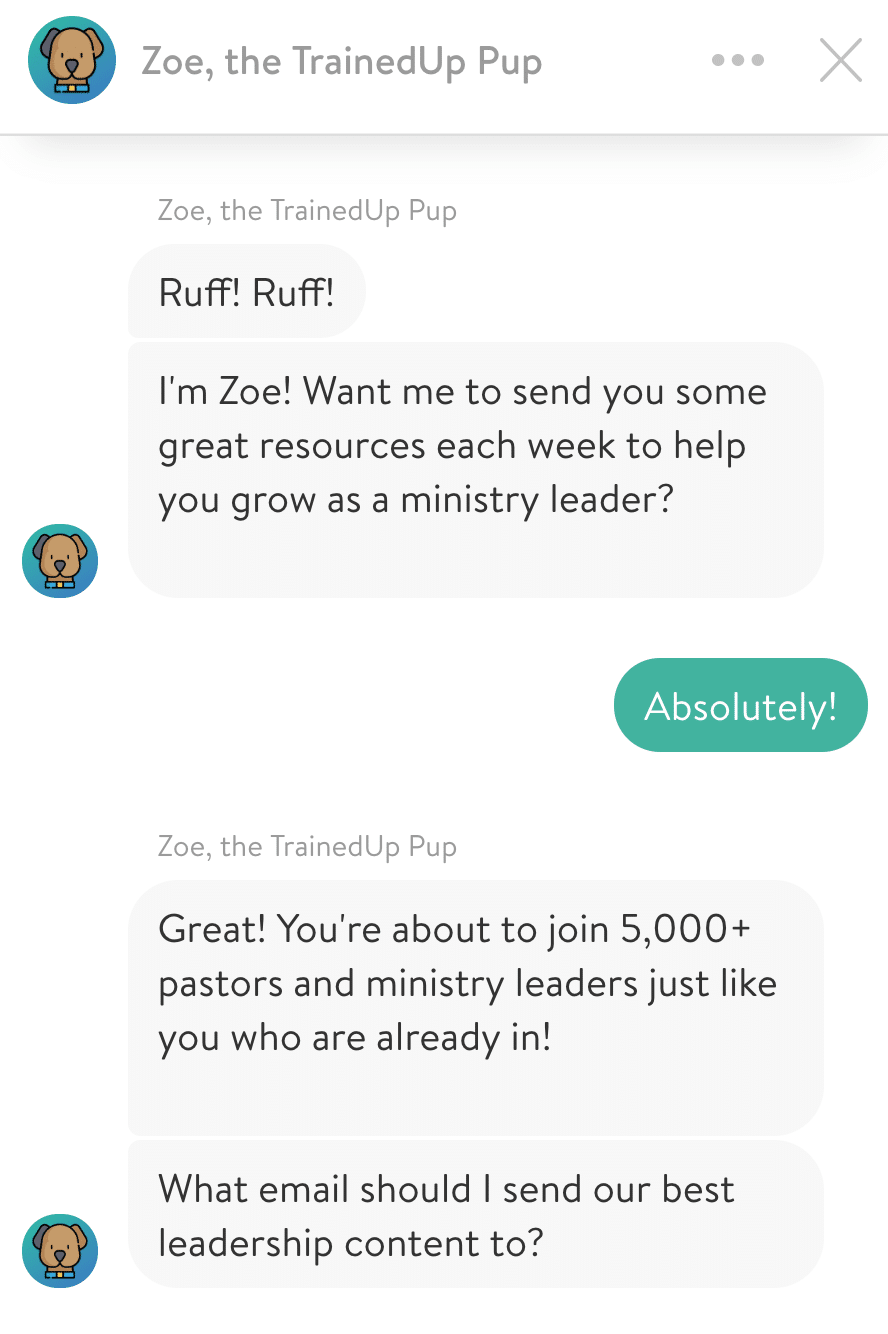Click the dog avatar next to the email question
The height and width of the screenshot is (1334, 888).
[59, 1251]
